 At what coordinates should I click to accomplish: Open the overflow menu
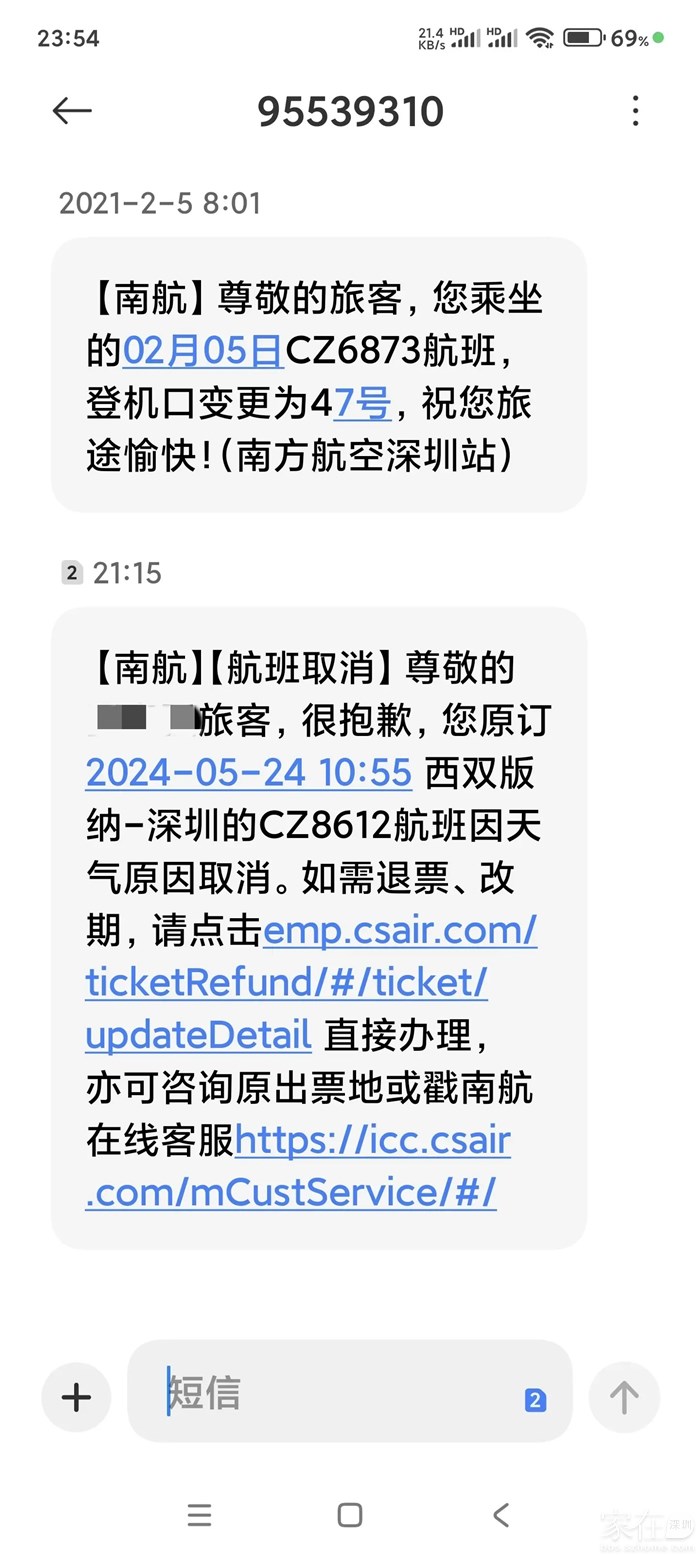635,111
